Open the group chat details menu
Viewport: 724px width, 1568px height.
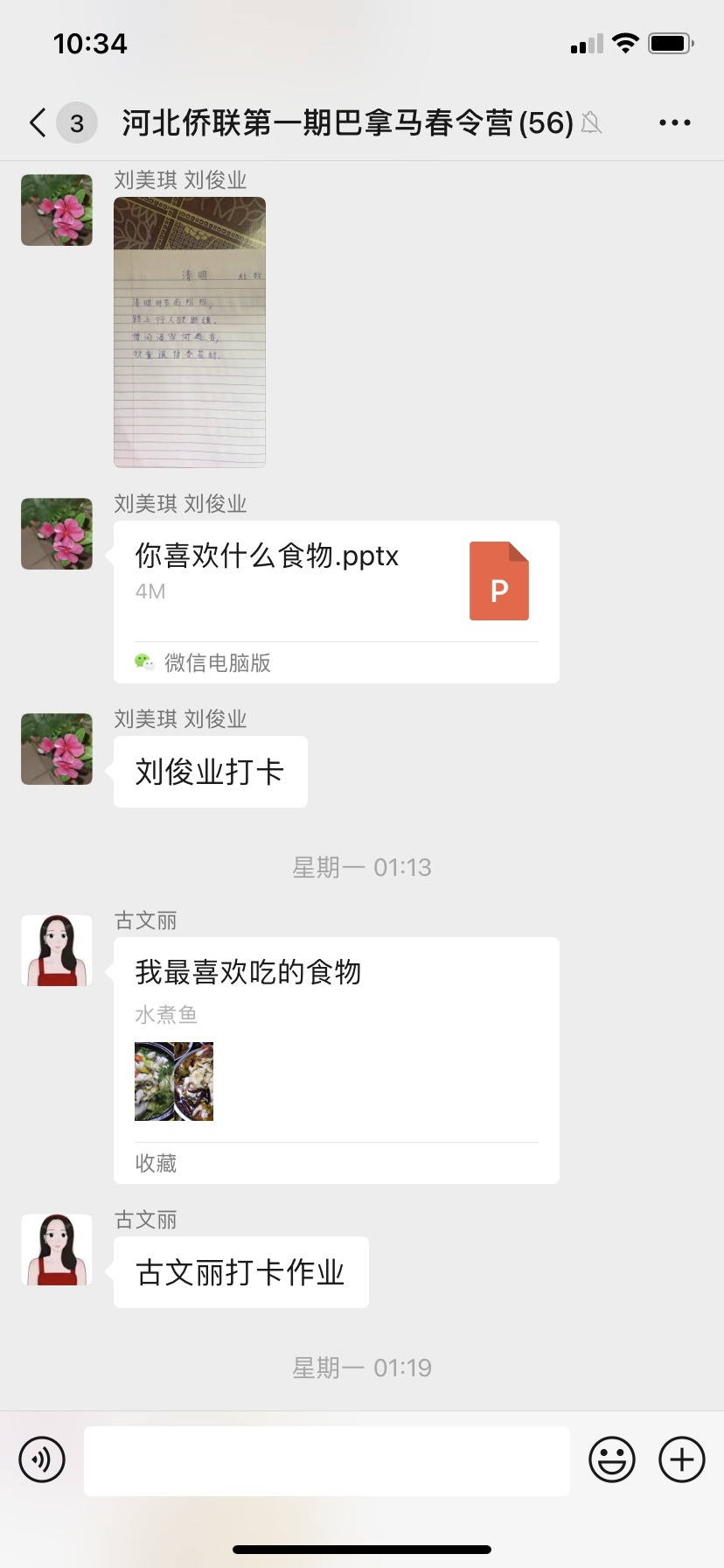pos(674,122)
